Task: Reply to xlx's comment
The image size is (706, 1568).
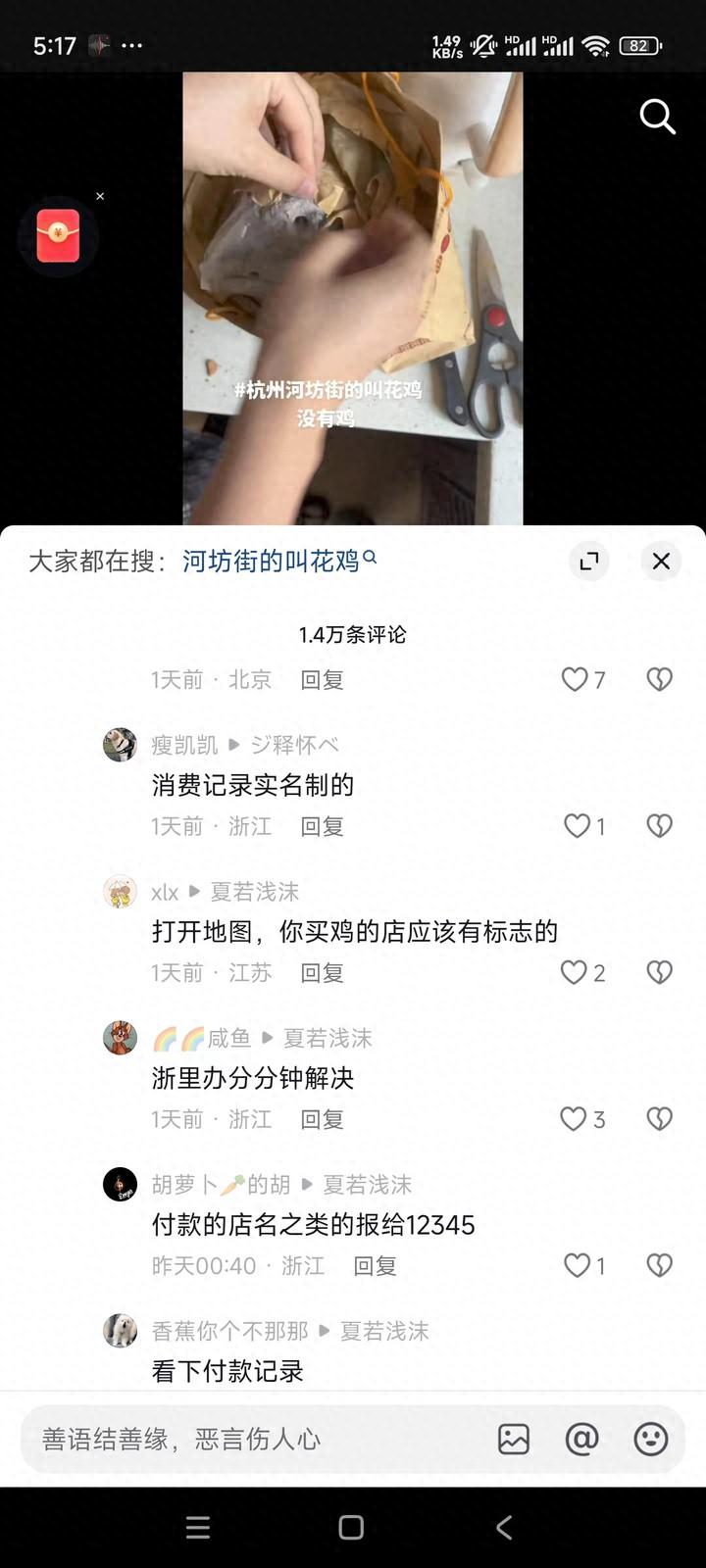Action: (x=322, y=972)
